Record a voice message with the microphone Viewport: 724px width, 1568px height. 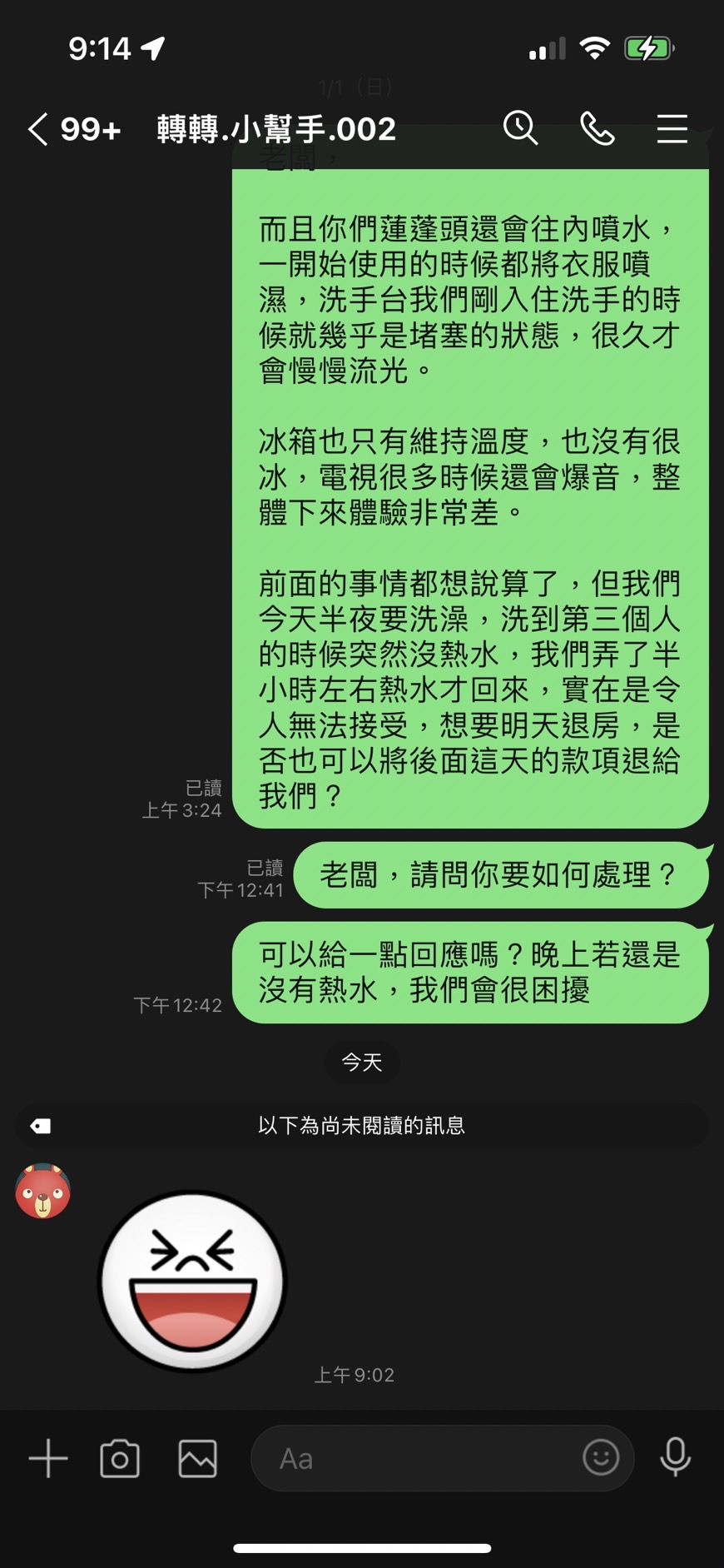point(675,1457)
